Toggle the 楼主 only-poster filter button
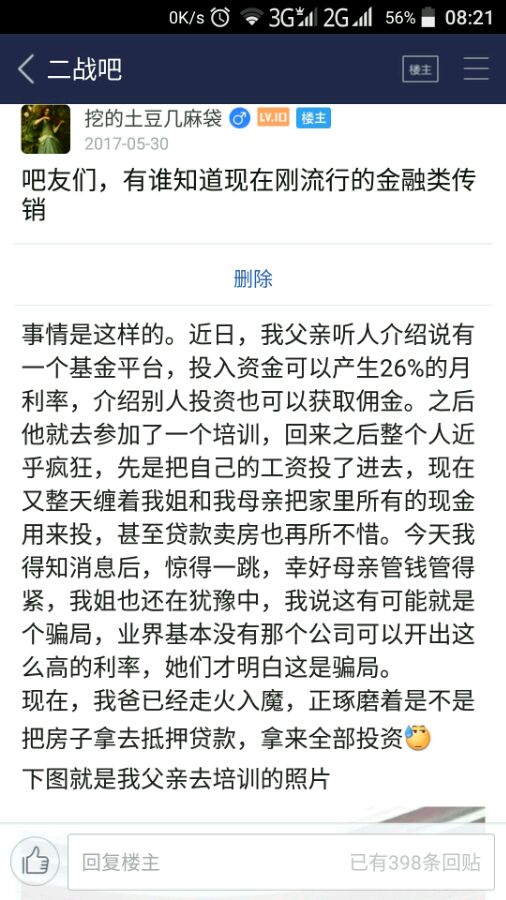Viewport: 506px width, 900px height. tap(420, 69)
